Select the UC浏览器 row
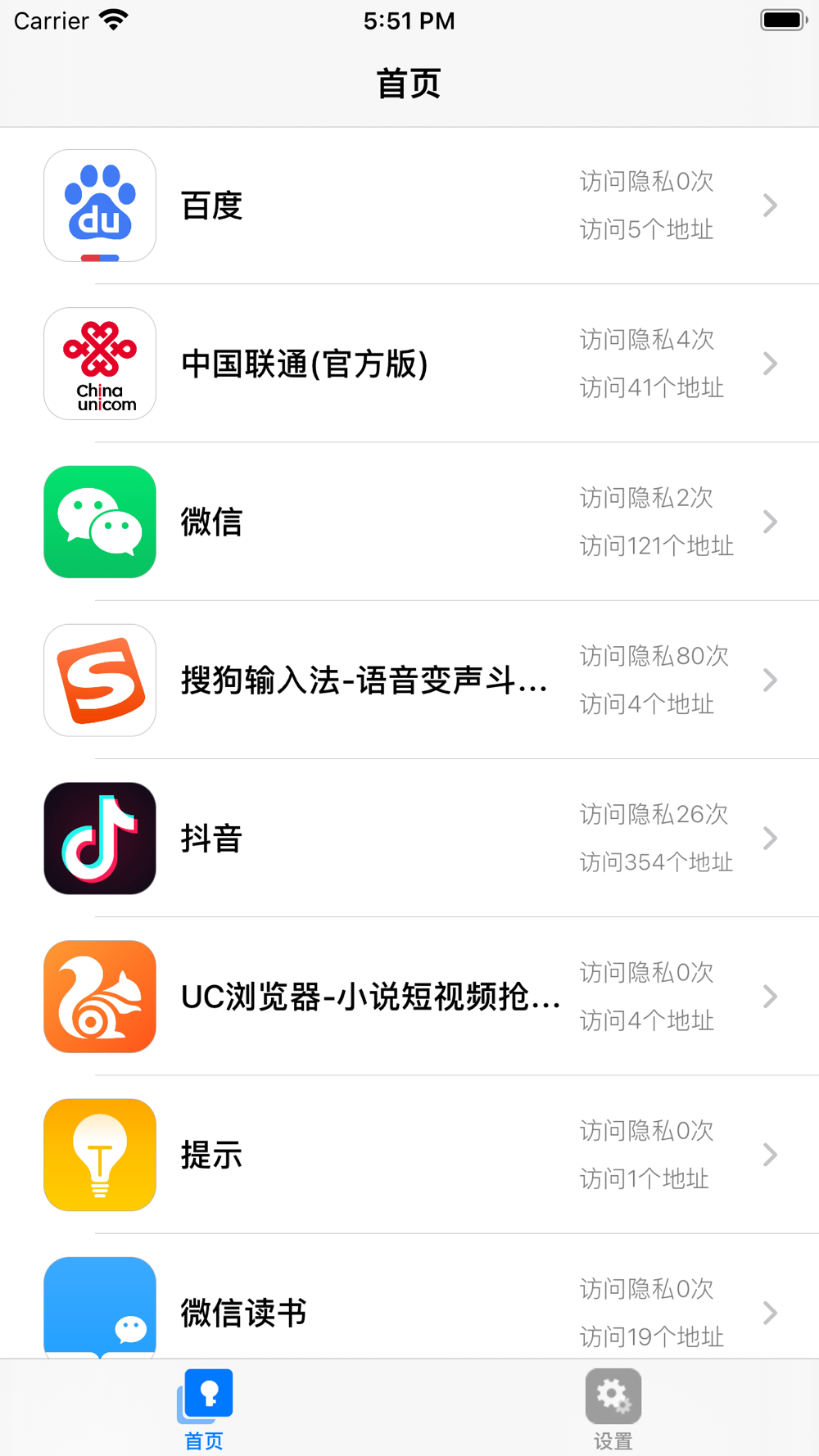 point(409,996)
